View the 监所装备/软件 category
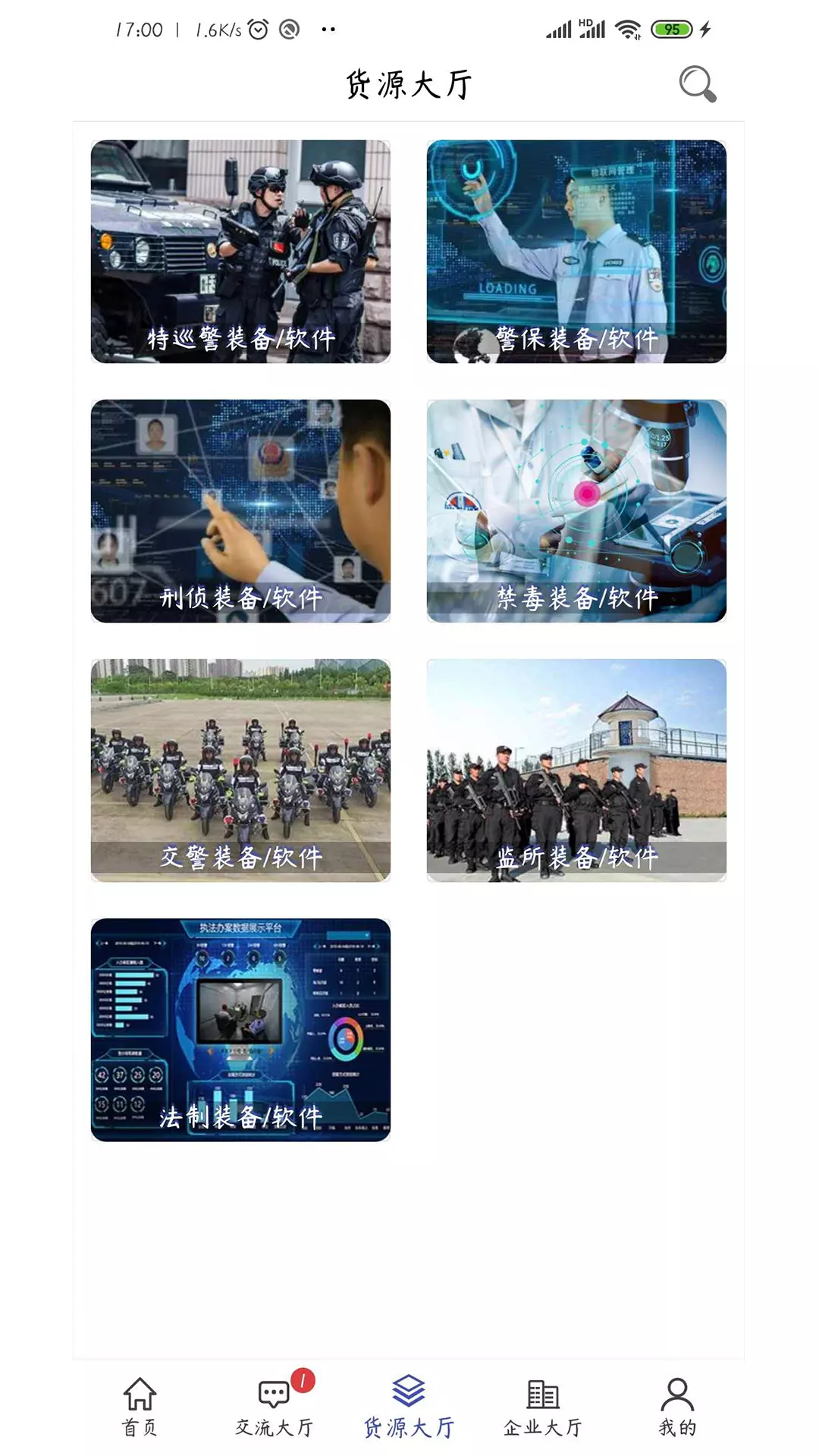Viewport: 819px width, 1456px height. (x=576, y=770)
